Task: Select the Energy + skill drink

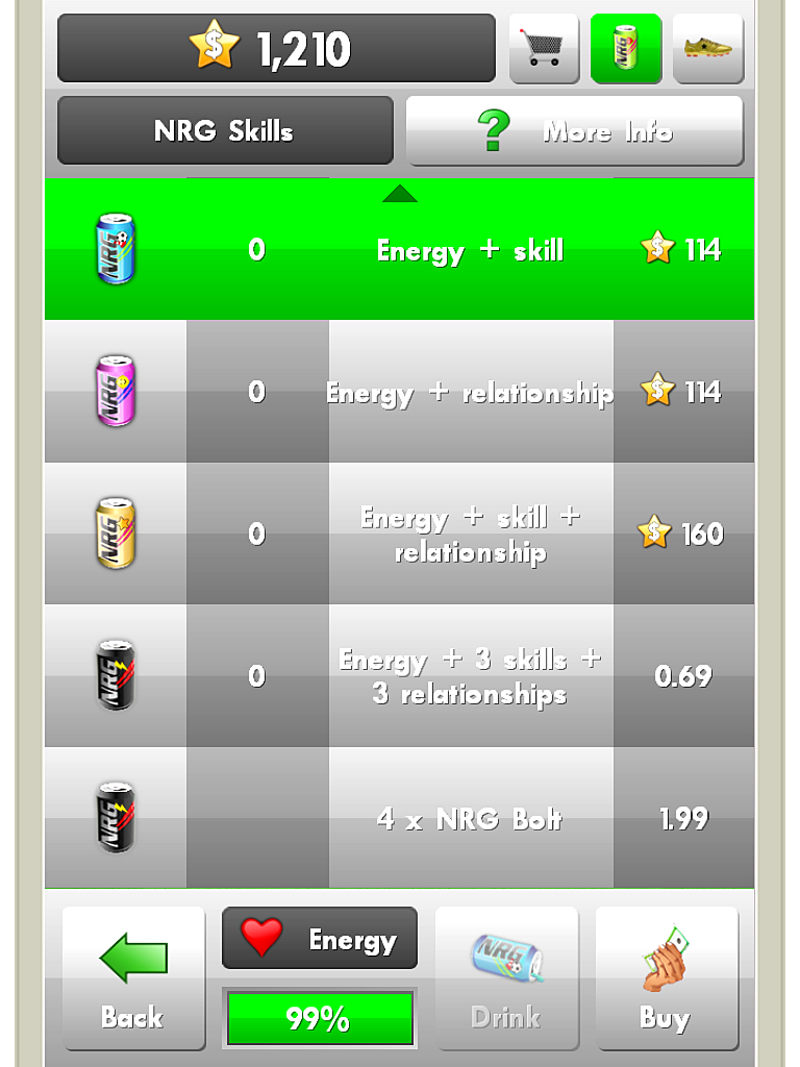Action: [400, 250]
